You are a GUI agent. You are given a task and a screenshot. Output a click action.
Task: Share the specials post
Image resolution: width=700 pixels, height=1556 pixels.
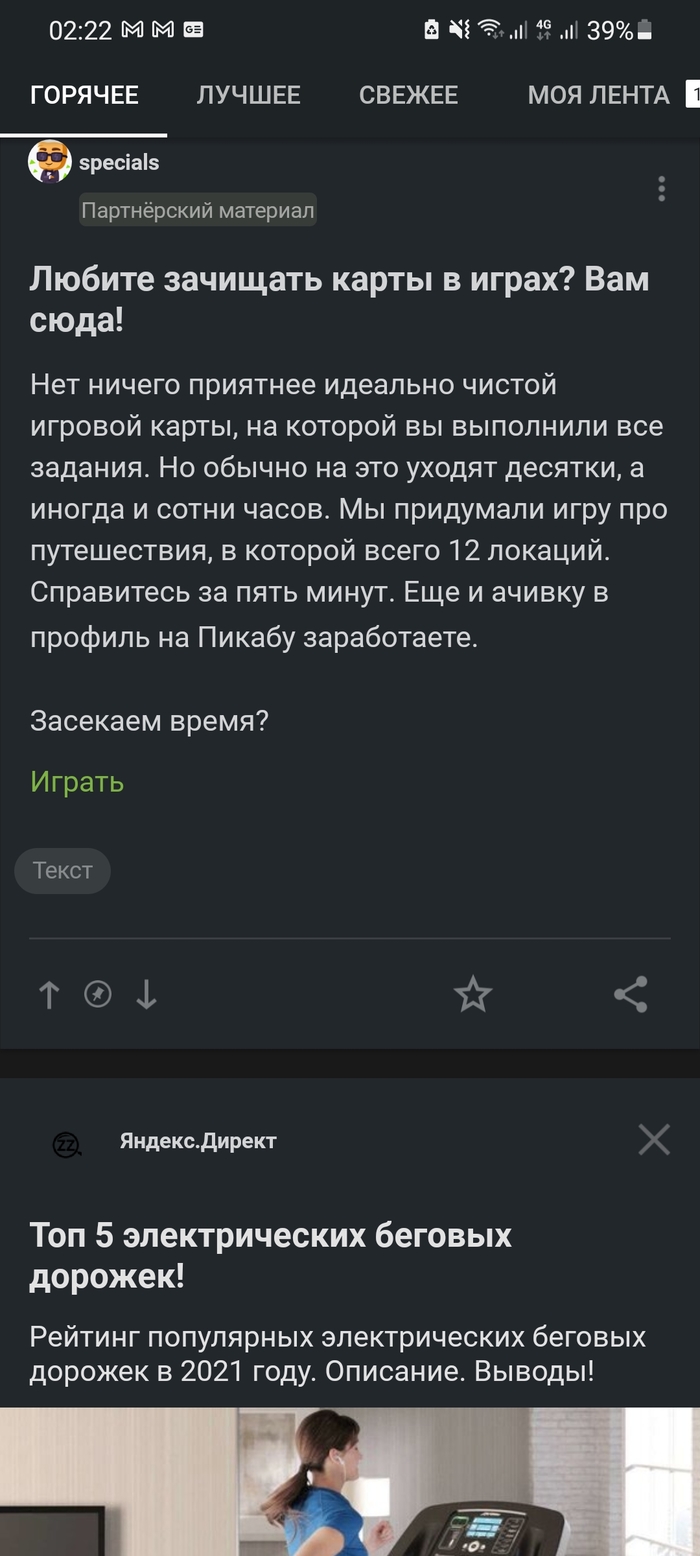pyautogui.click(x=630, y=994)
